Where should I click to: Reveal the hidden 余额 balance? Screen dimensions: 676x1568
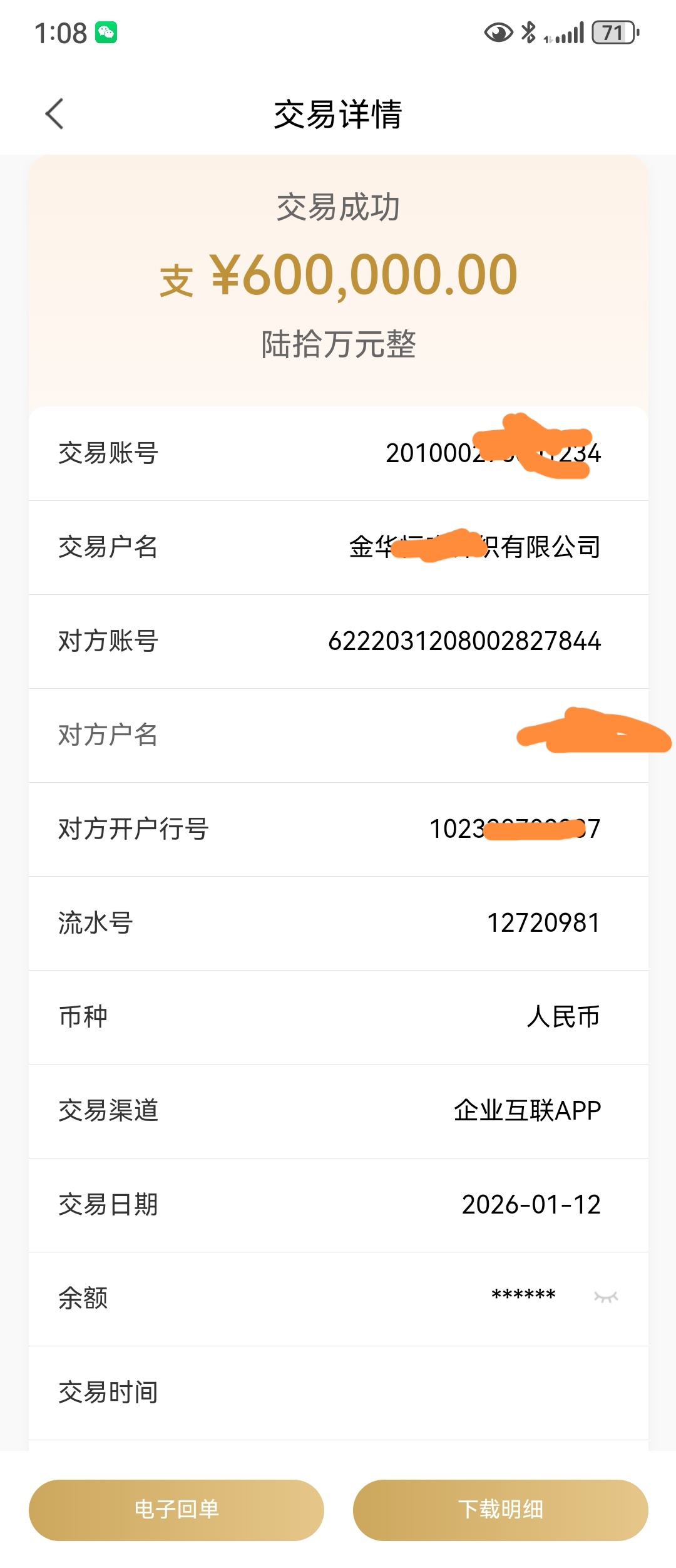coord(605,1297)
